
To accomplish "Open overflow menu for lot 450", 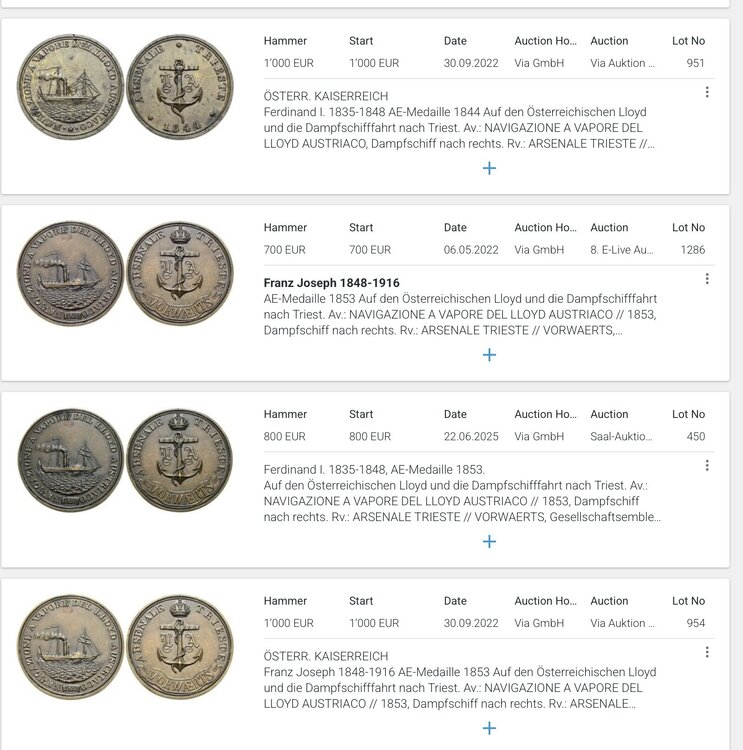I will (x=707, y=465).
